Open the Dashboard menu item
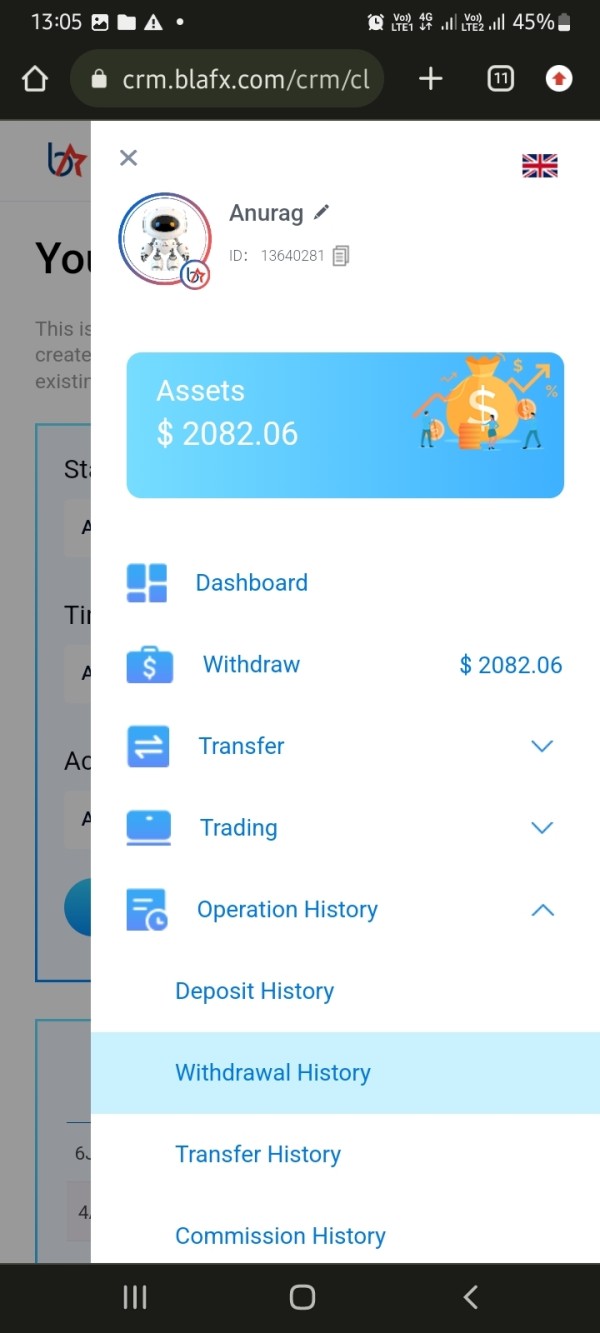The width and height of the screenshot is (600, 1333). tap(345, 583)
